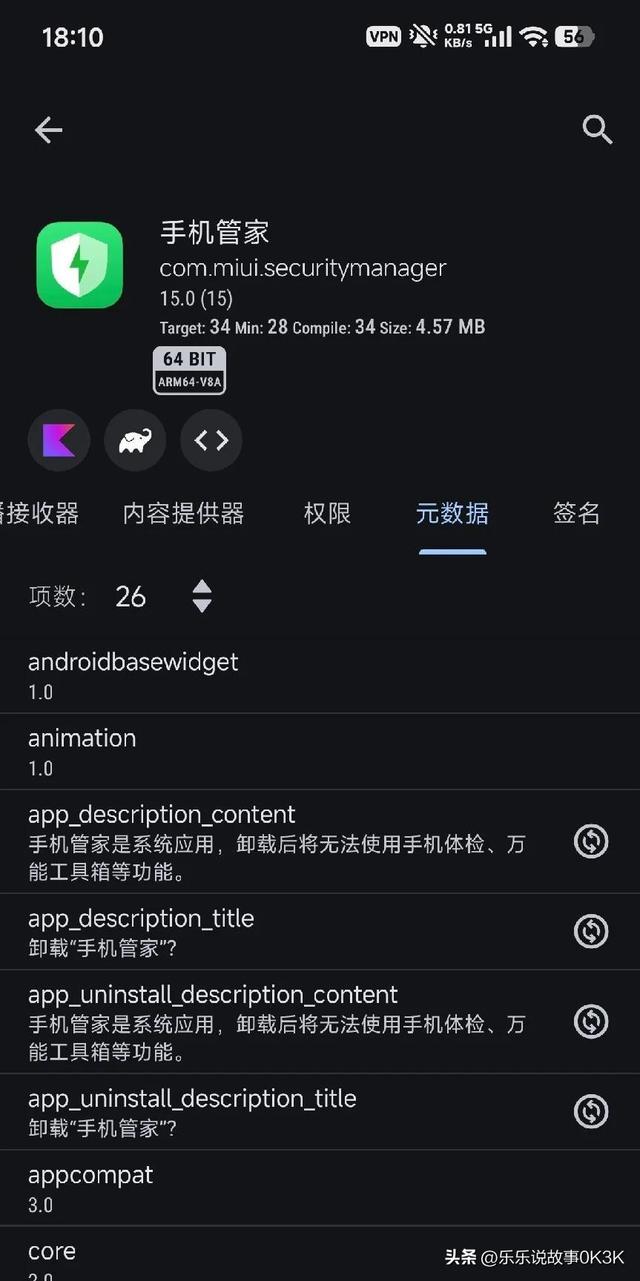The image size is (640, 1281).
Task: Go back using the top arrow
Action: [48, 130]
